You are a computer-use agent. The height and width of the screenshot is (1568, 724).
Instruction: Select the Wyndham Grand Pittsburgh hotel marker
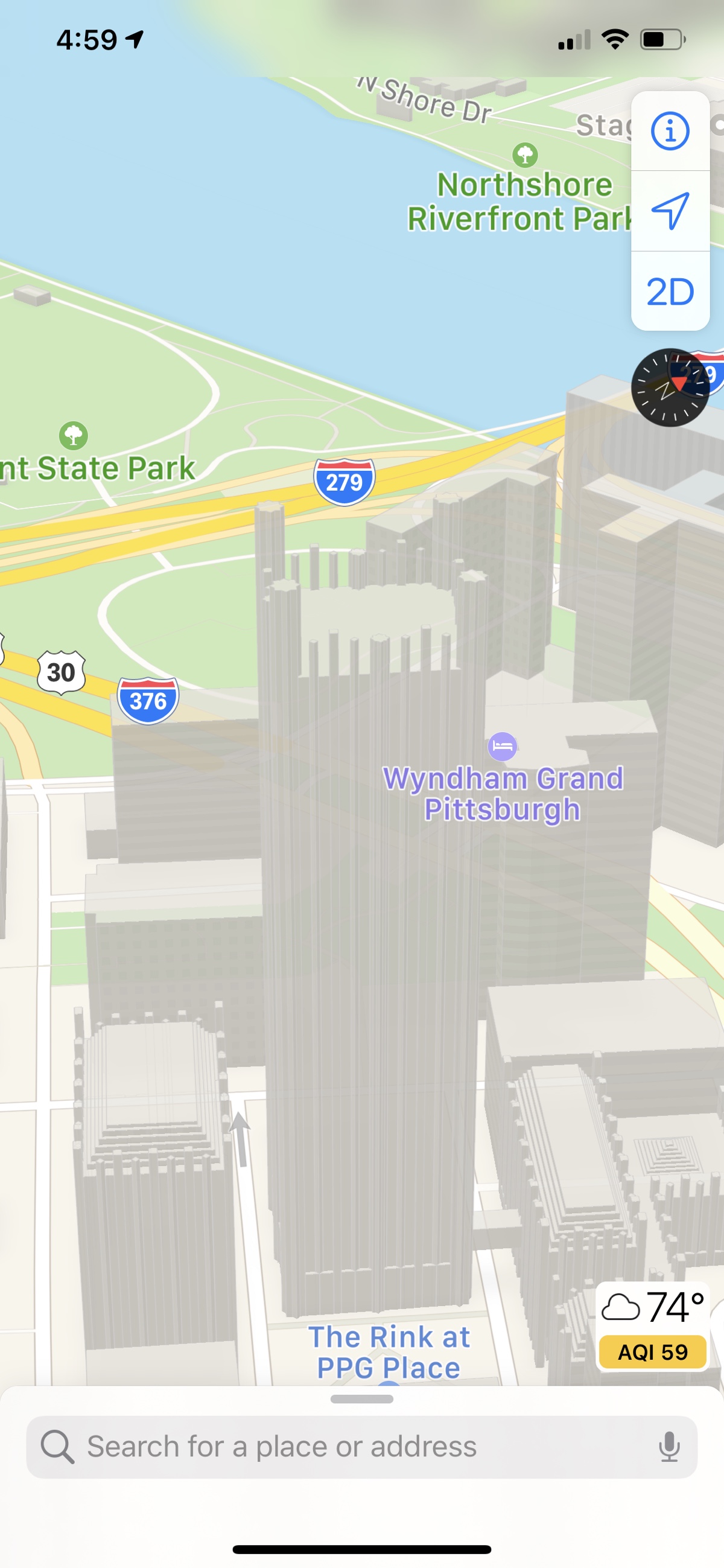click(503, 747)
